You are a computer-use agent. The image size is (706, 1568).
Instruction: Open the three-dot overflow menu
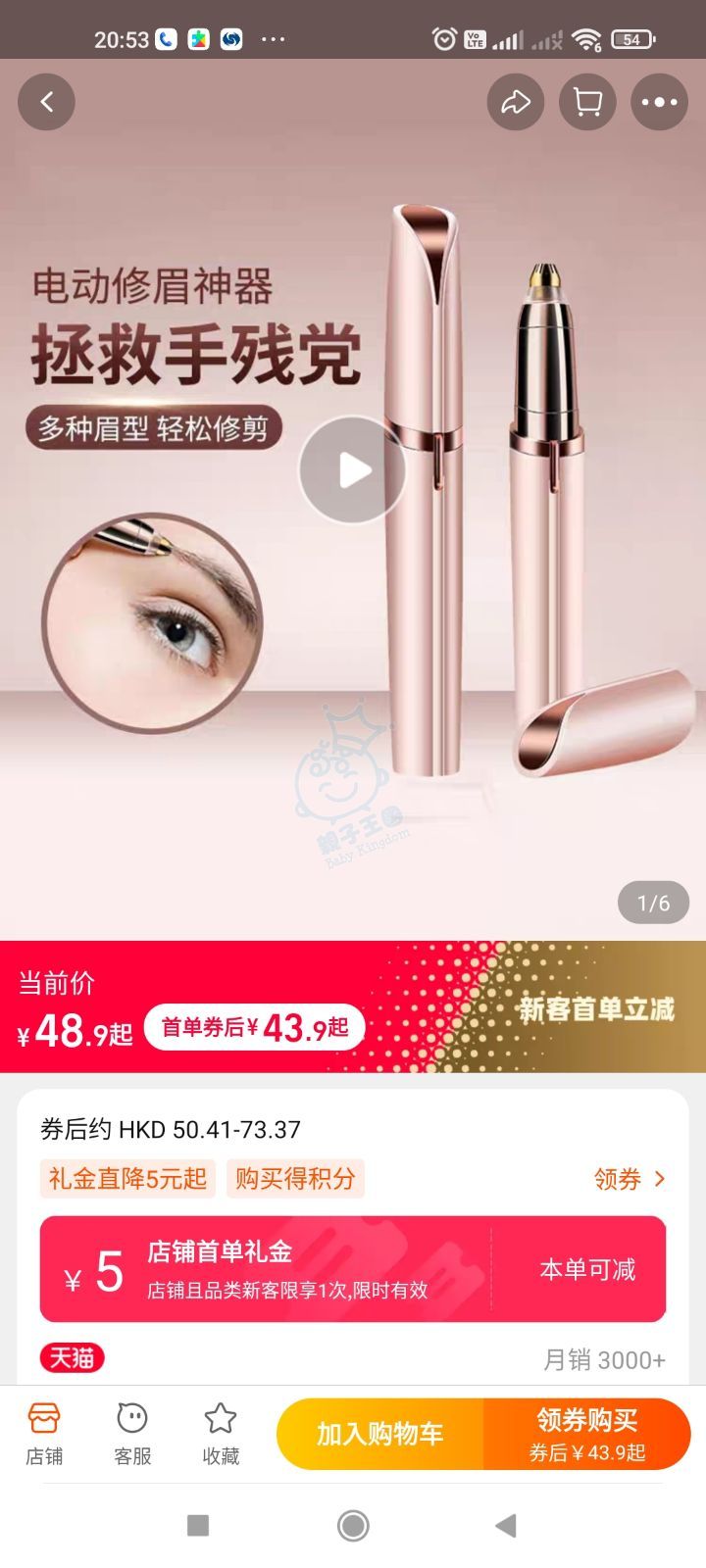659,102
